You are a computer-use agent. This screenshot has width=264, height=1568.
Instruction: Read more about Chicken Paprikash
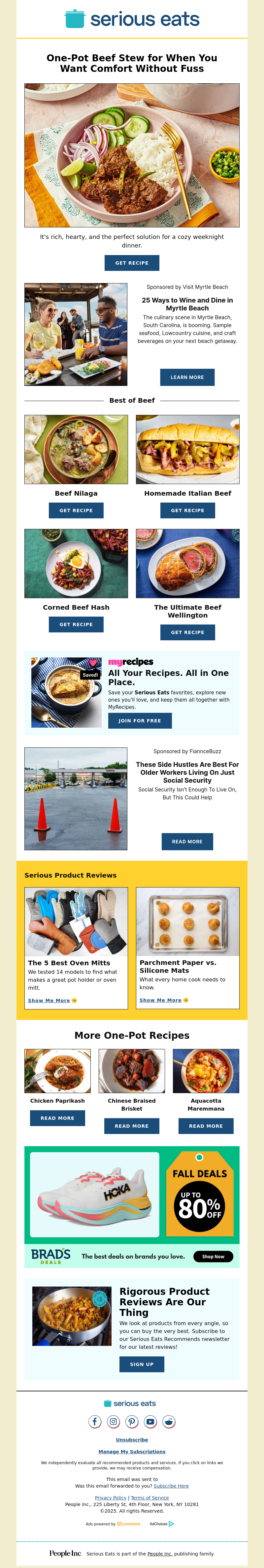[x=57, y=1118]
